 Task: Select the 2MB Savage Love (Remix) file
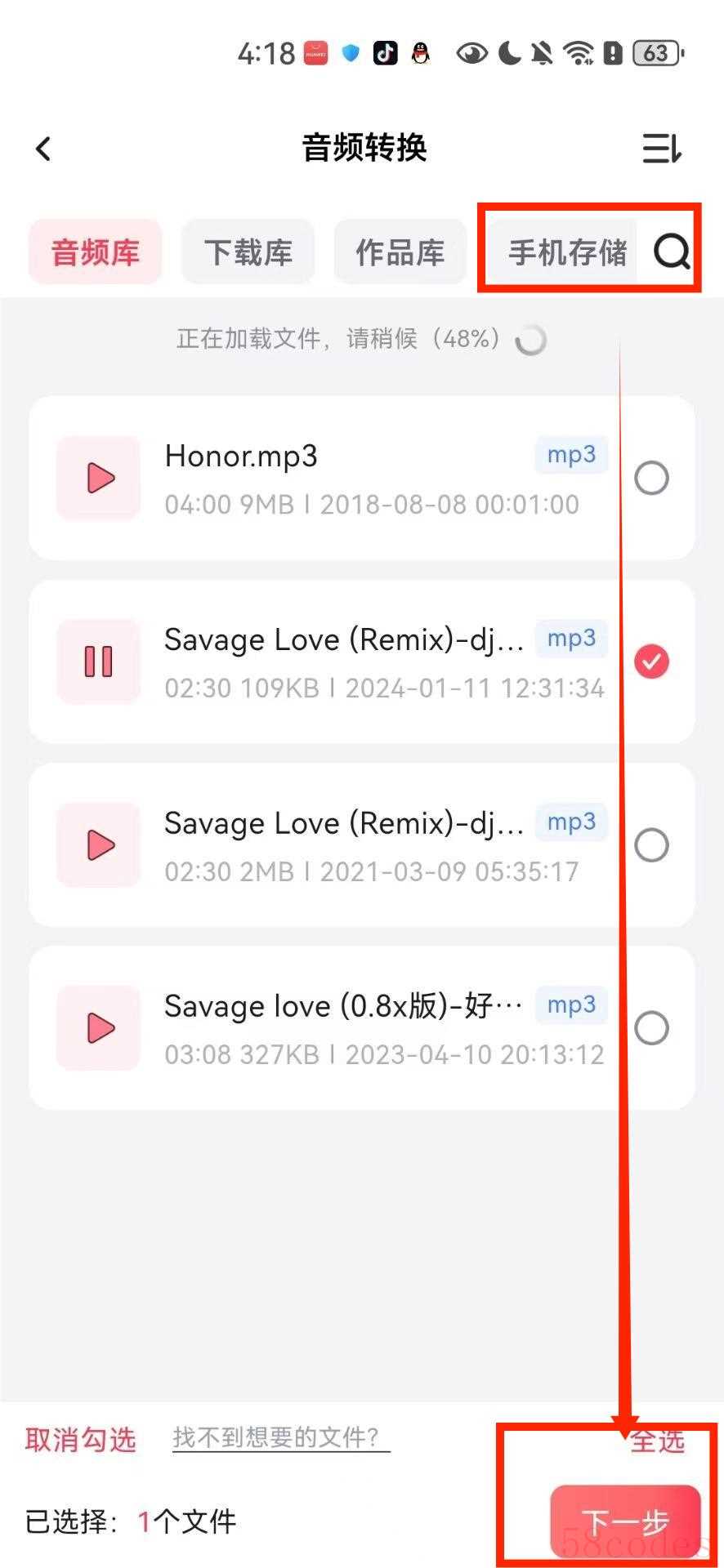coord(651,844)
